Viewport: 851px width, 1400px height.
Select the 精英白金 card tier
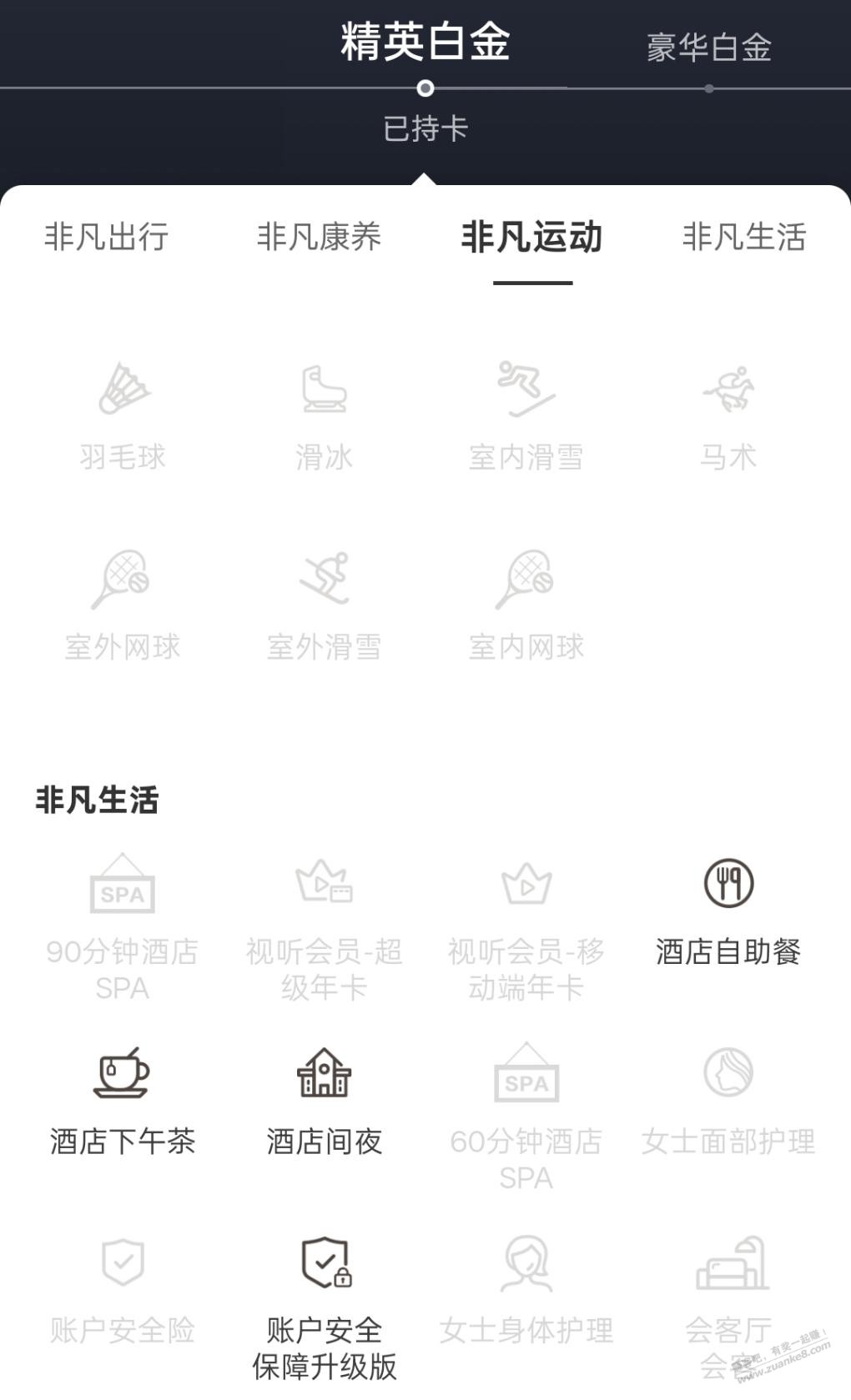(x=425, y=42)
